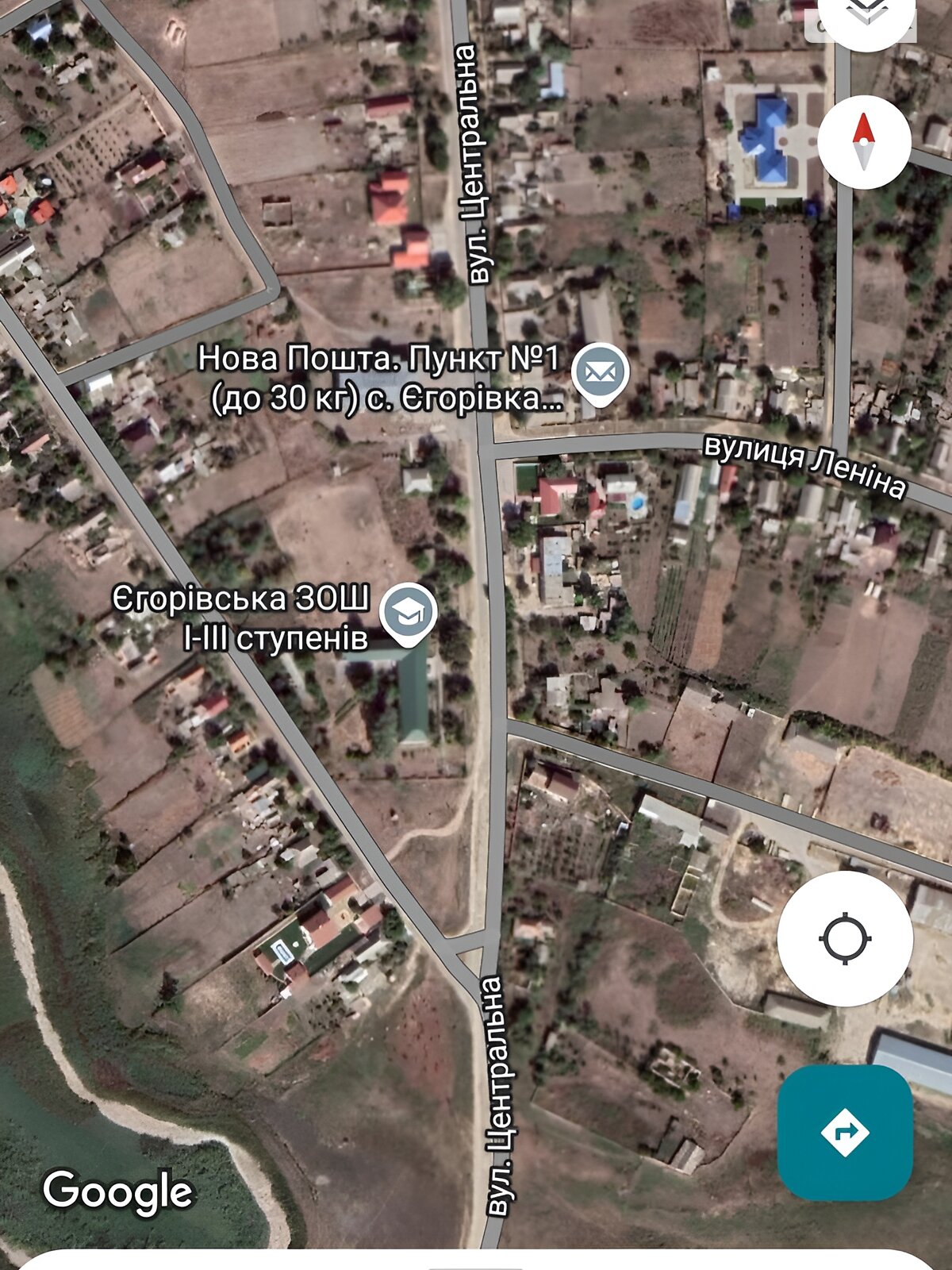Open directions with the turn-arrow button
952x1270 pixels.
[845, 1132]
